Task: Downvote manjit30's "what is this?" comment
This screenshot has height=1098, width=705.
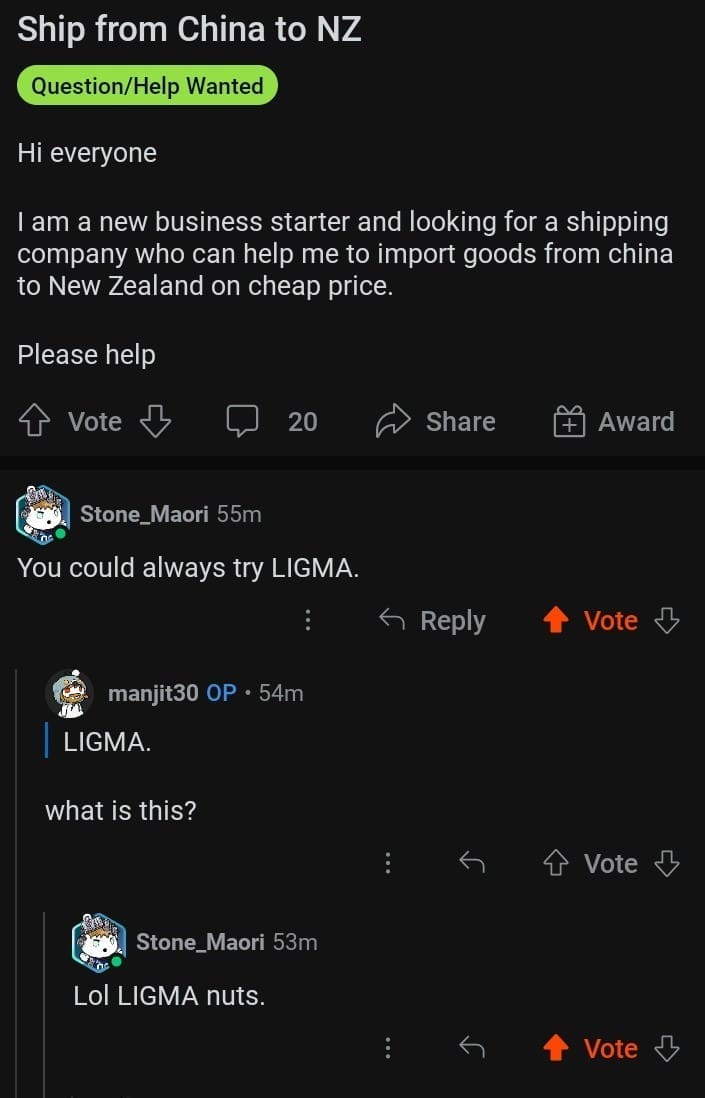Action: 666,863
